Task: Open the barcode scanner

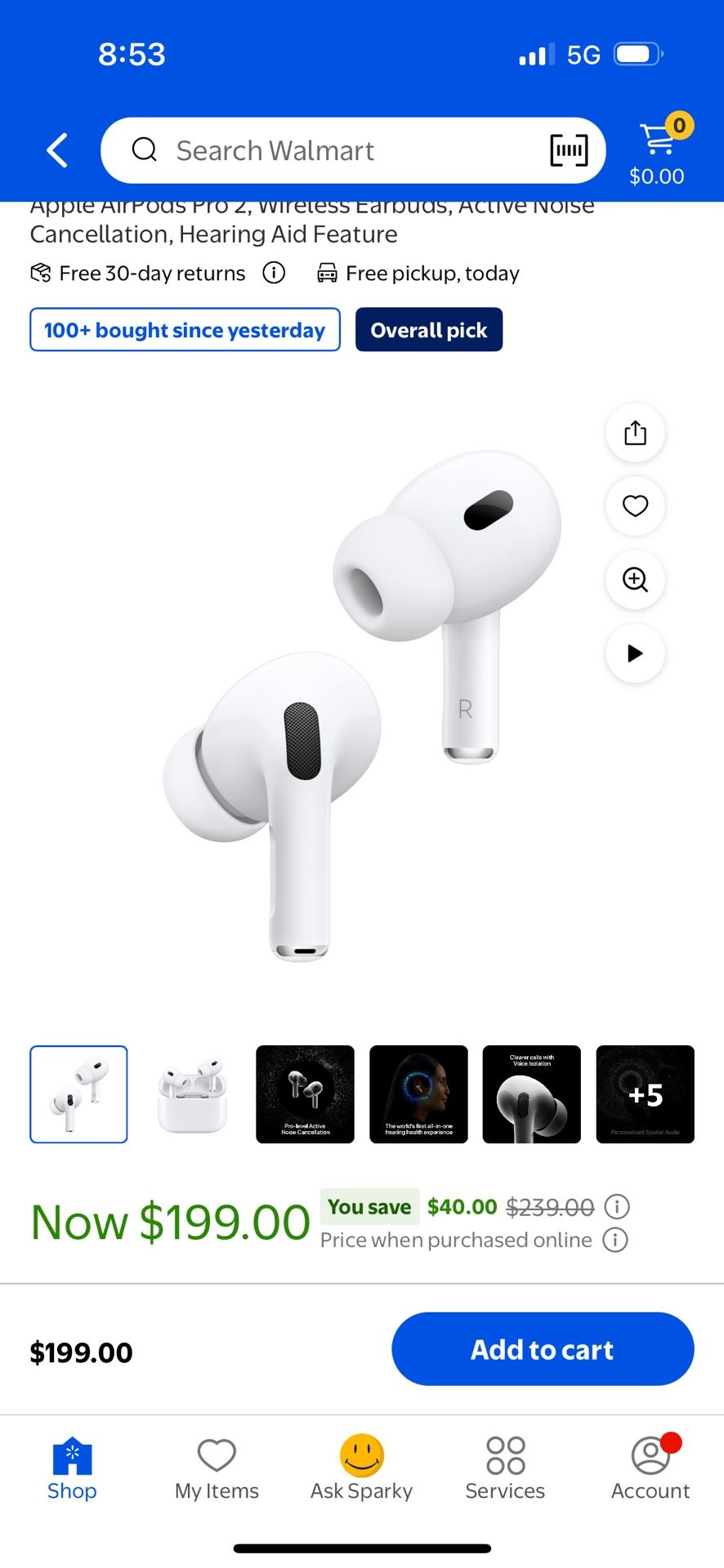Action: pyautogui.click(x=569, y=150)
